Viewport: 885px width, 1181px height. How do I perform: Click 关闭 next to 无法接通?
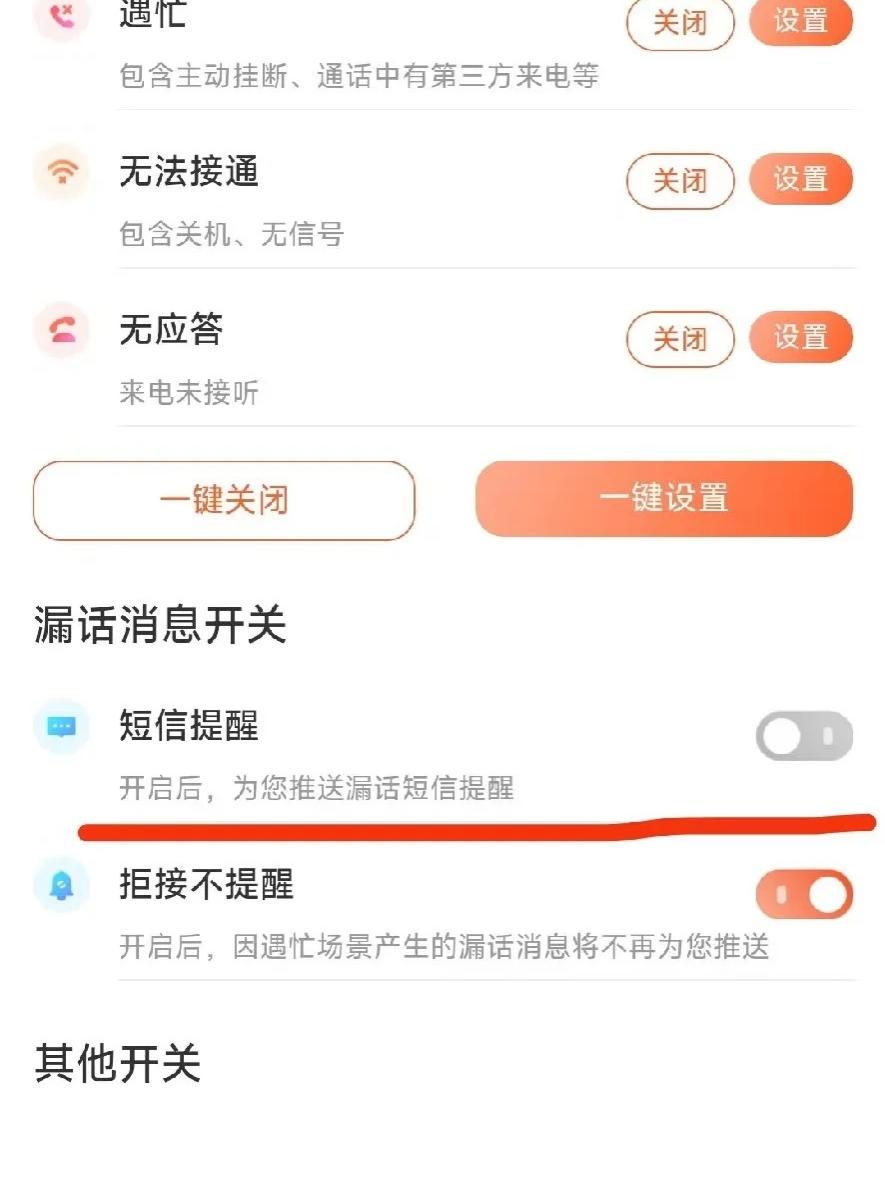click(680, 180)
